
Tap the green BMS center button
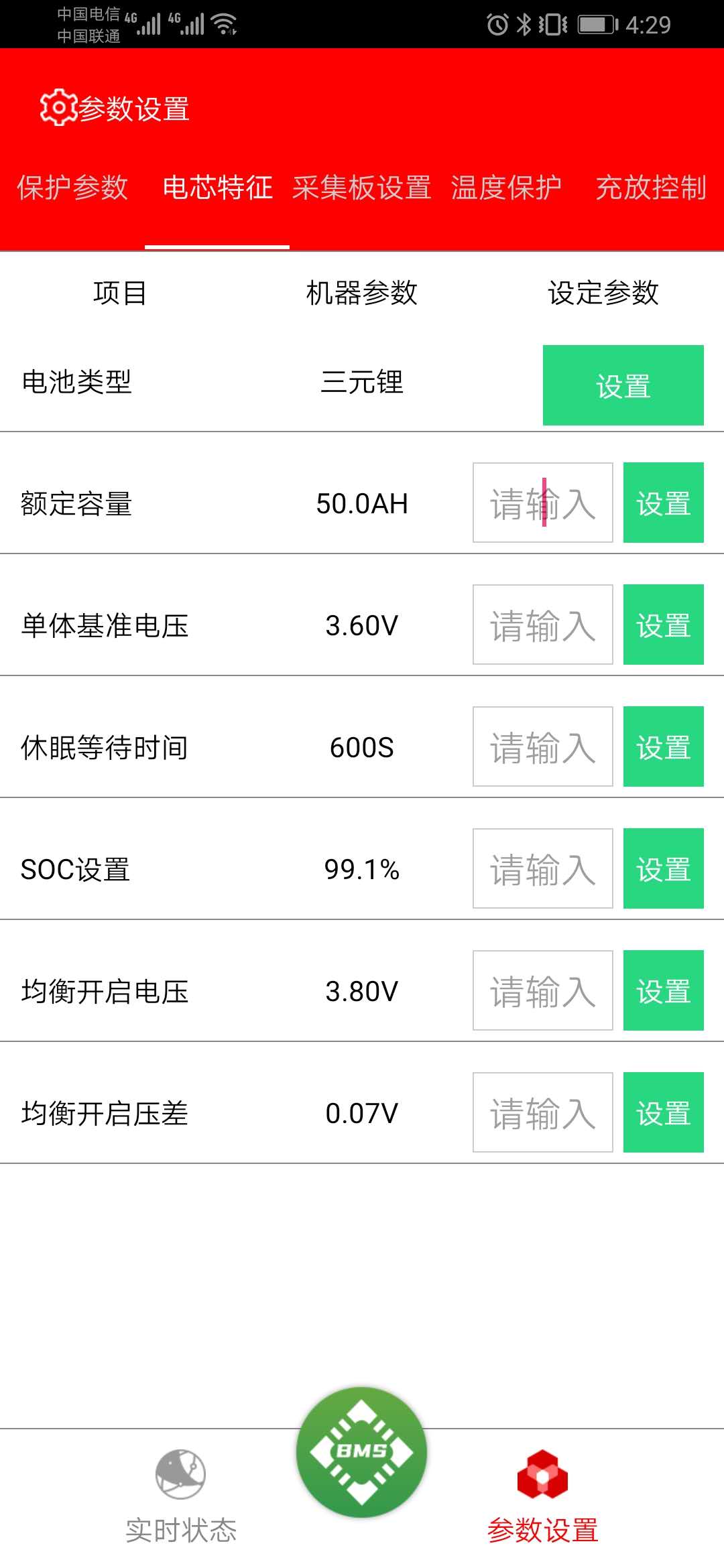[362, 1452]
